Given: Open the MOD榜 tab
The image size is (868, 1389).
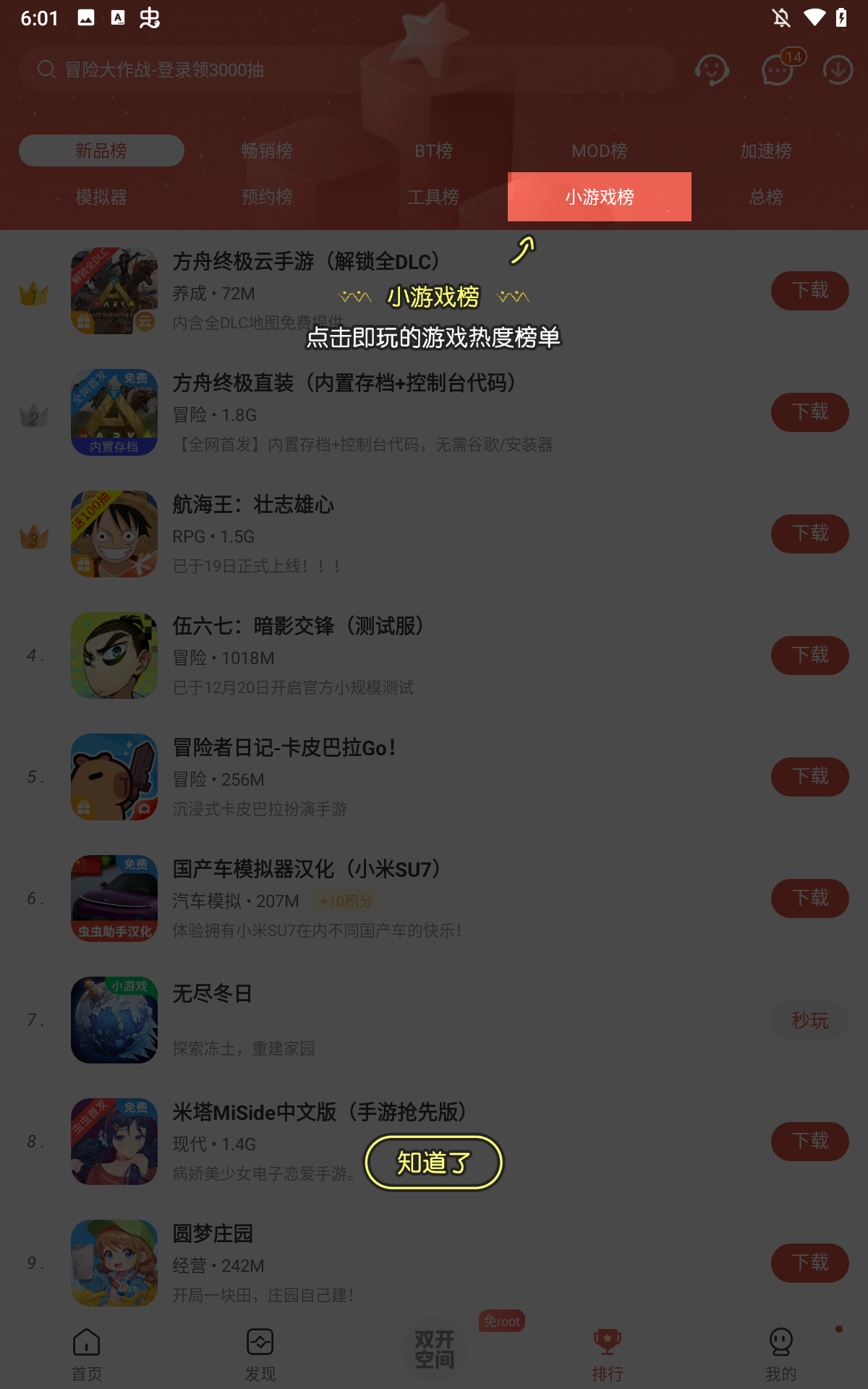Looking at the screenshot, I should coord(599,150).
